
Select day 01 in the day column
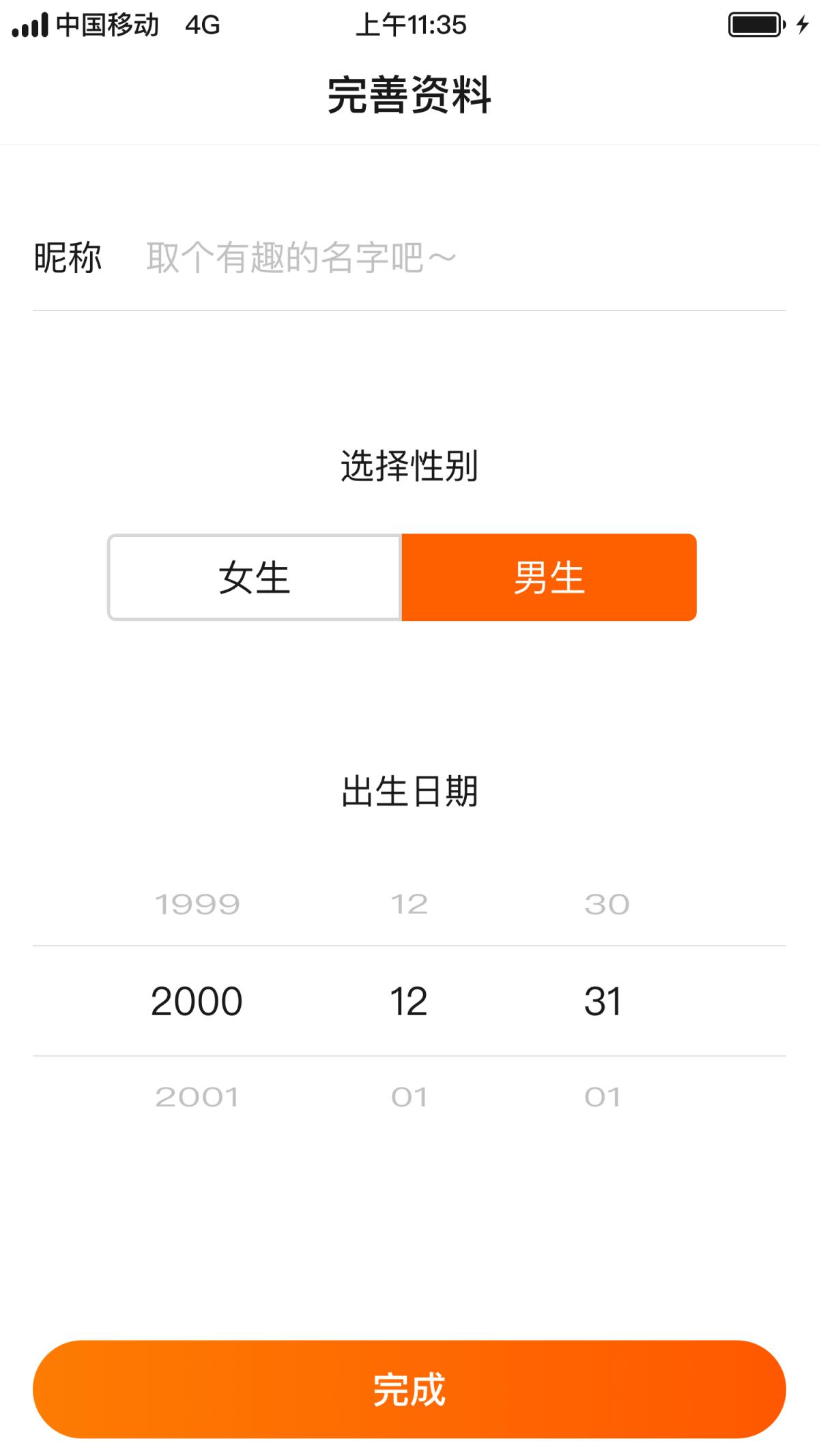[x=605, y=1096]
